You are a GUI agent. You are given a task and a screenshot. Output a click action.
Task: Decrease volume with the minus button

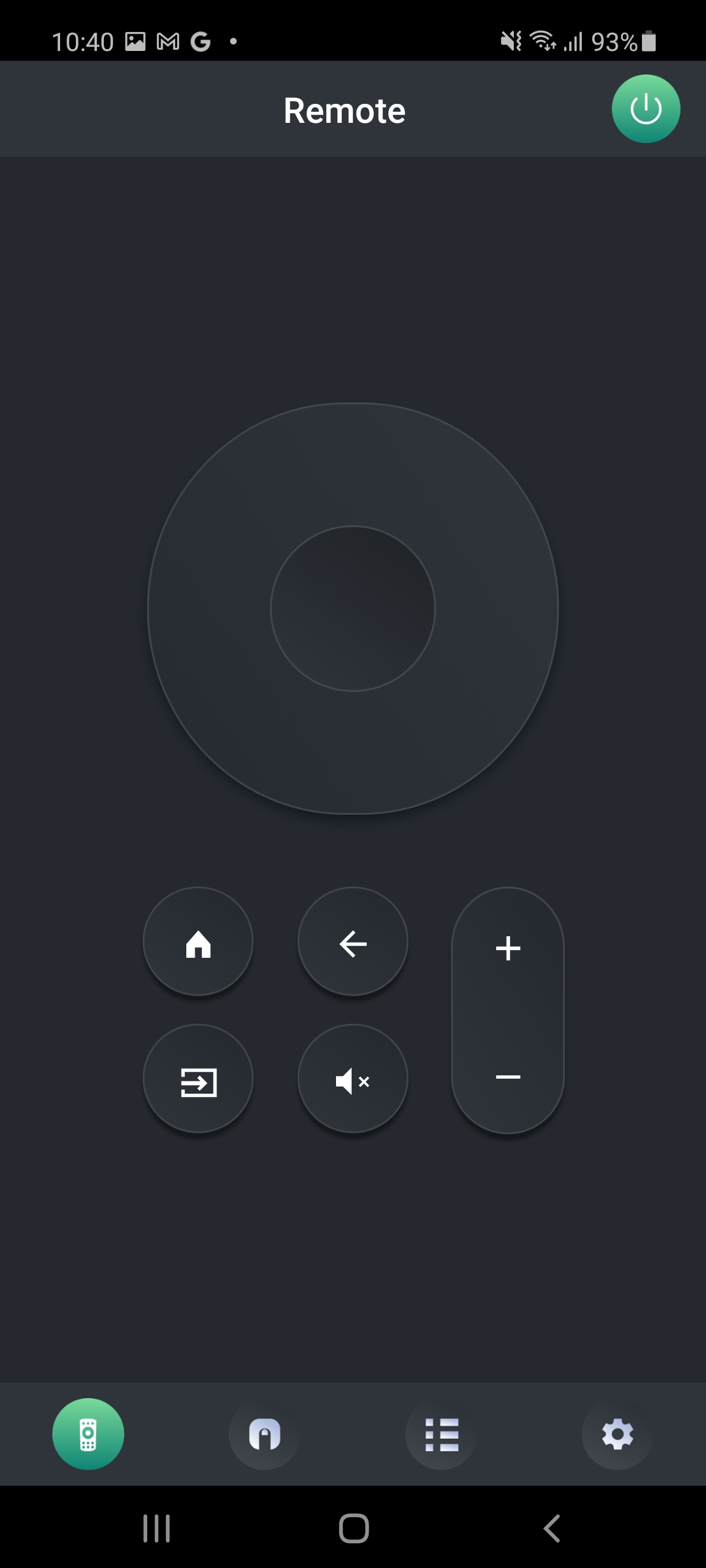coord(508,1076)
